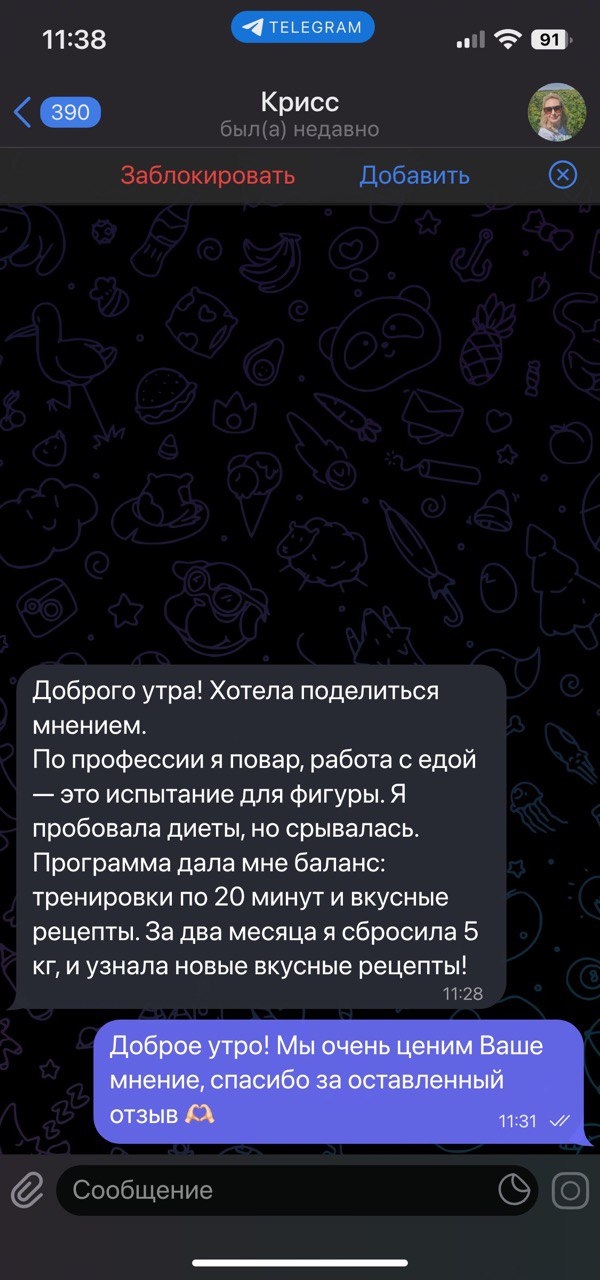Dismiss the block/add contact bar
Screen dimensions: 600x1280
click(x=563, y=176)
